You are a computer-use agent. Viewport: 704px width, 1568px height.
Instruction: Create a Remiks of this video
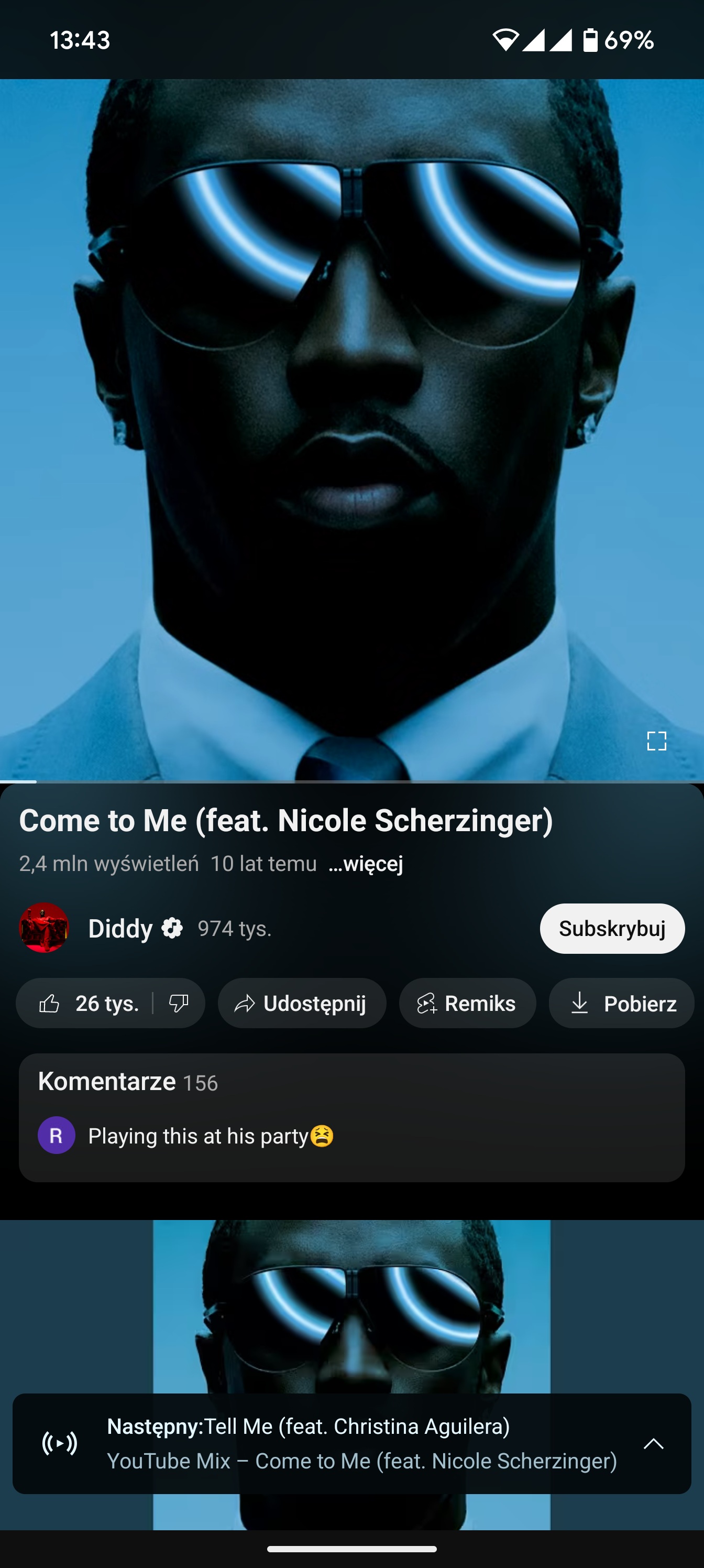[x=467, y=1003]
